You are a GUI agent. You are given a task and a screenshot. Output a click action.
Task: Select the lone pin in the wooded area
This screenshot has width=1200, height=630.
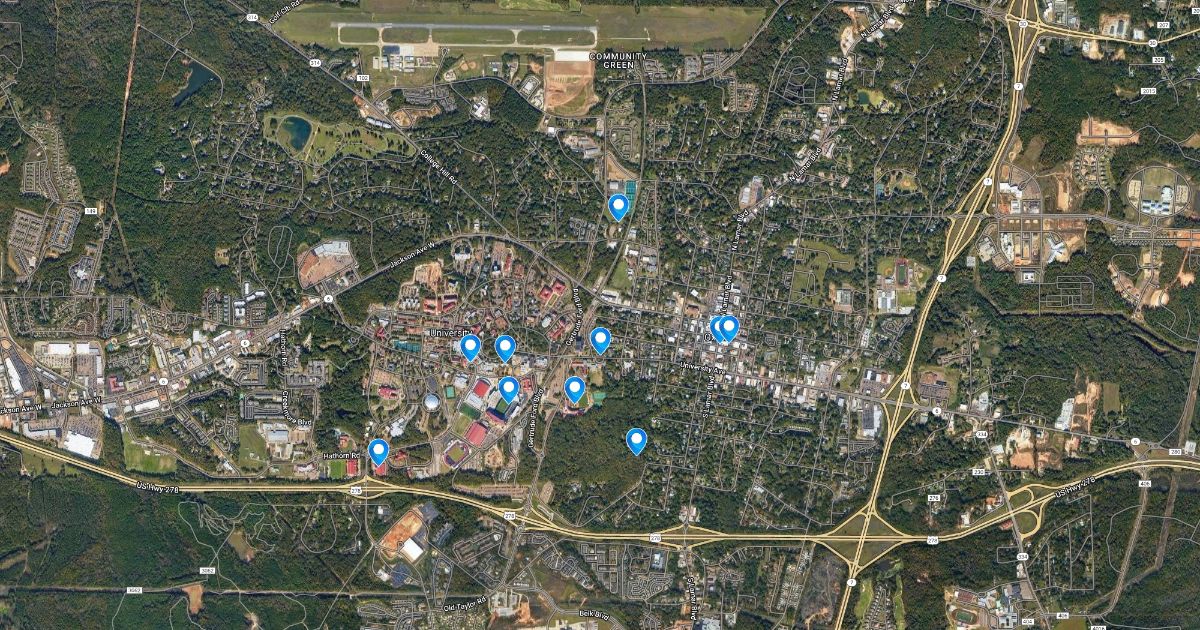coord(636,441)
